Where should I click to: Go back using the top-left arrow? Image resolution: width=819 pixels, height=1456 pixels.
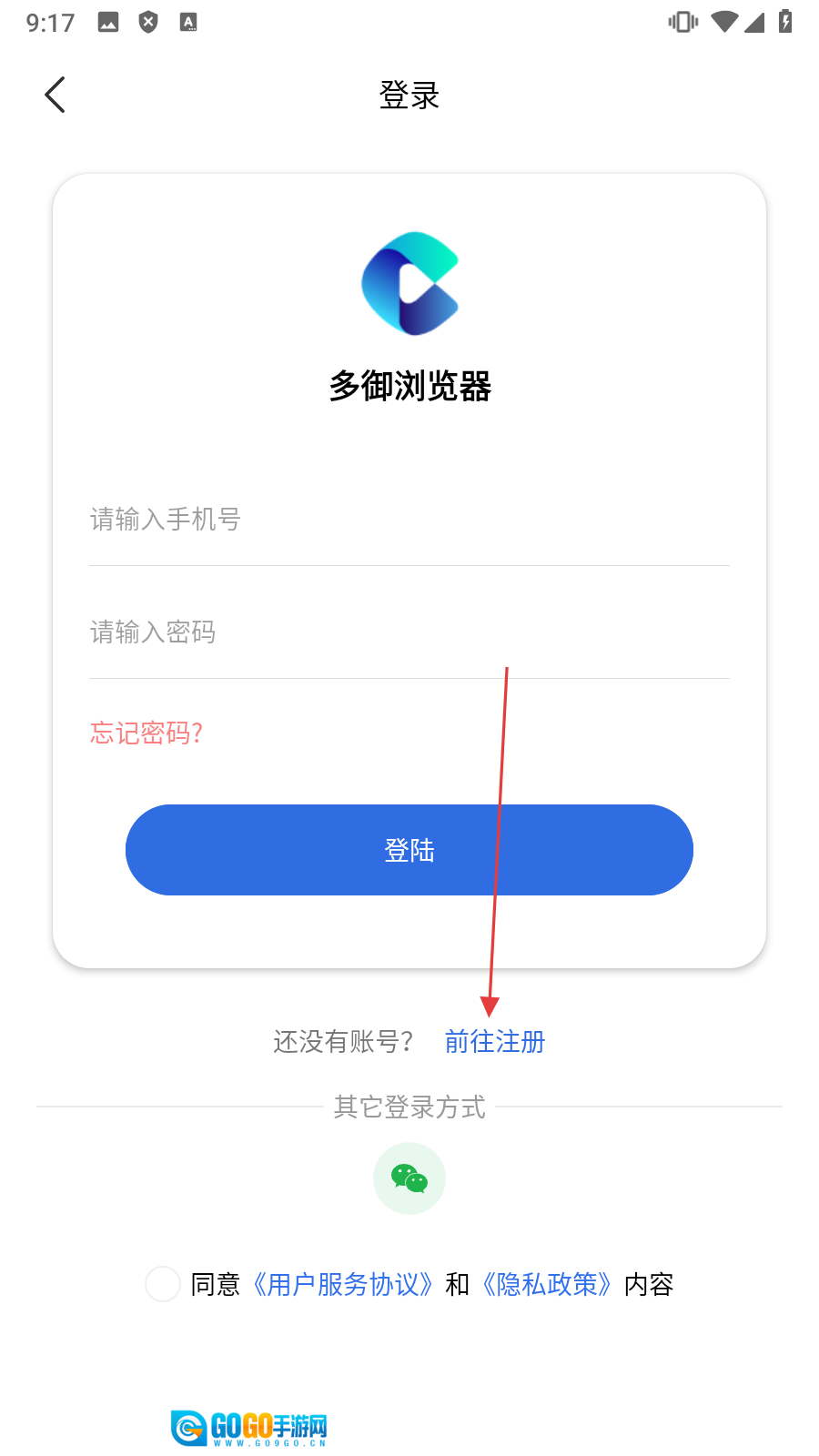[x=56, y=95]
